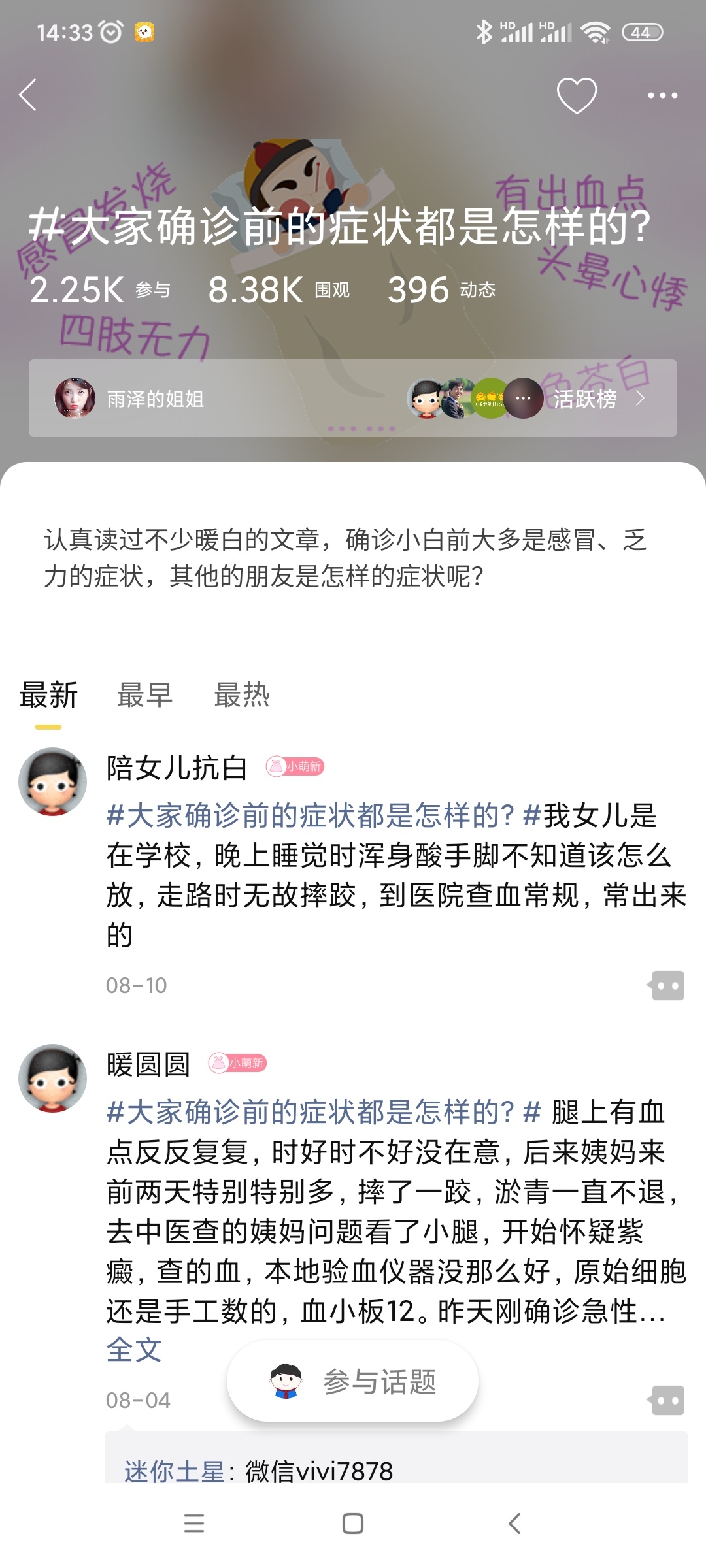Switch to the 最新 tab
This screenshot has height=1568, width=706.
point(48,694)
